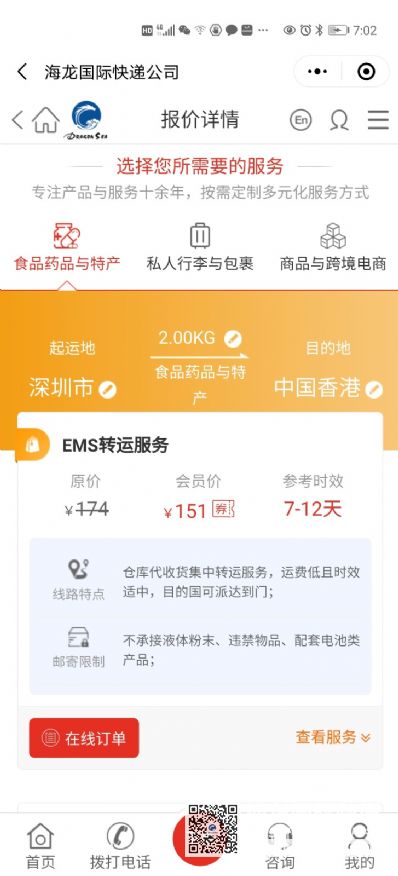The width and height of the screenshot is (398, 876).
Task: Go back from 海龙国际快递公司 mini program
Action: coord(22,72)
